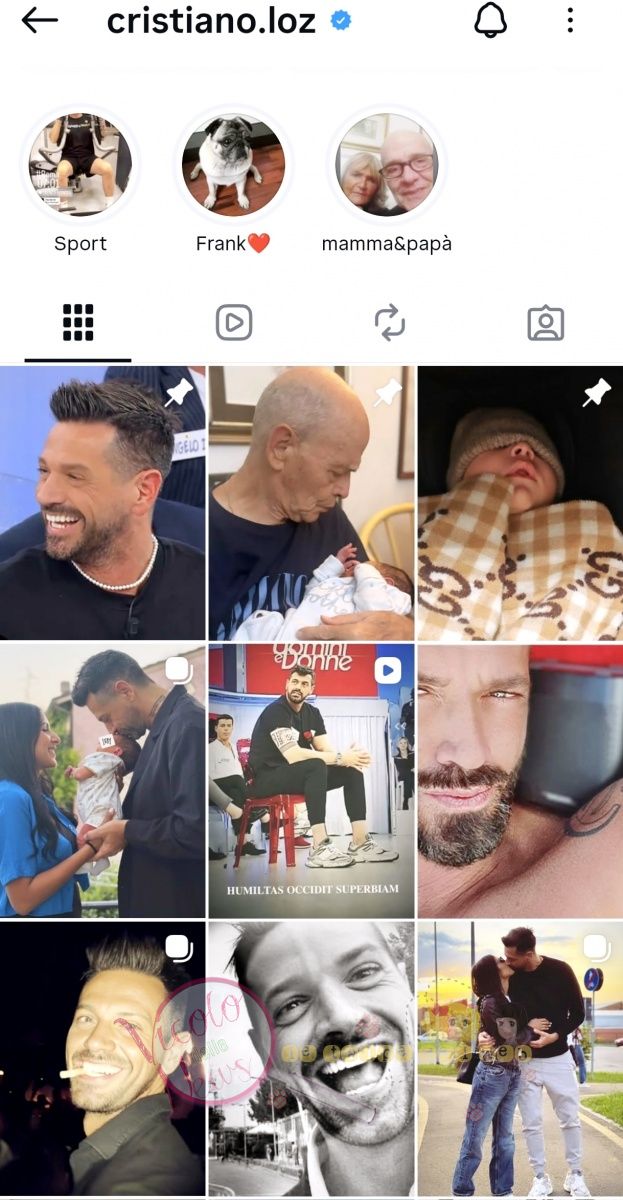
Task: Open pinned post of elderly man holding newborn
Action: point(311,503)
